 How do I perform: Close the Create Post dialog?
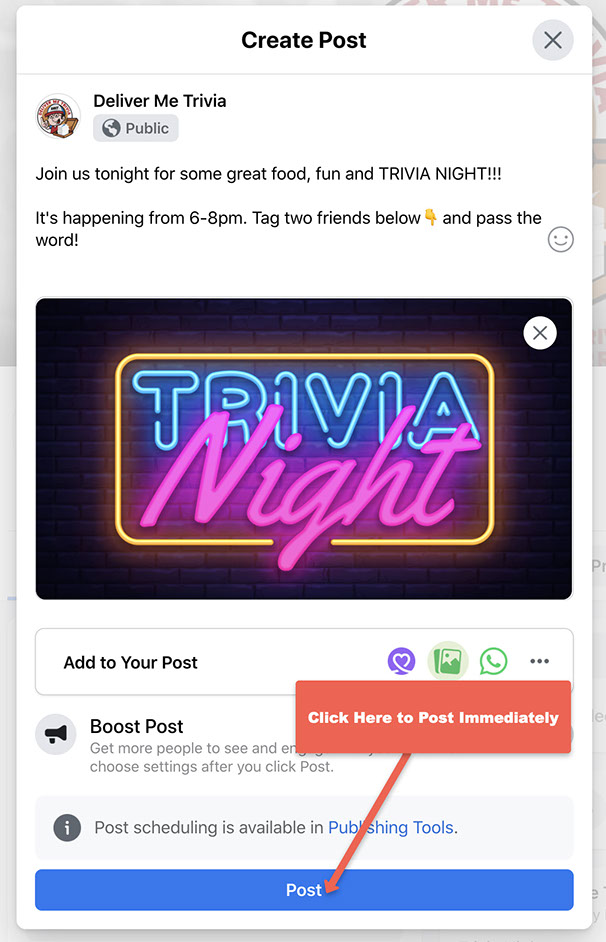coord(552,41)
